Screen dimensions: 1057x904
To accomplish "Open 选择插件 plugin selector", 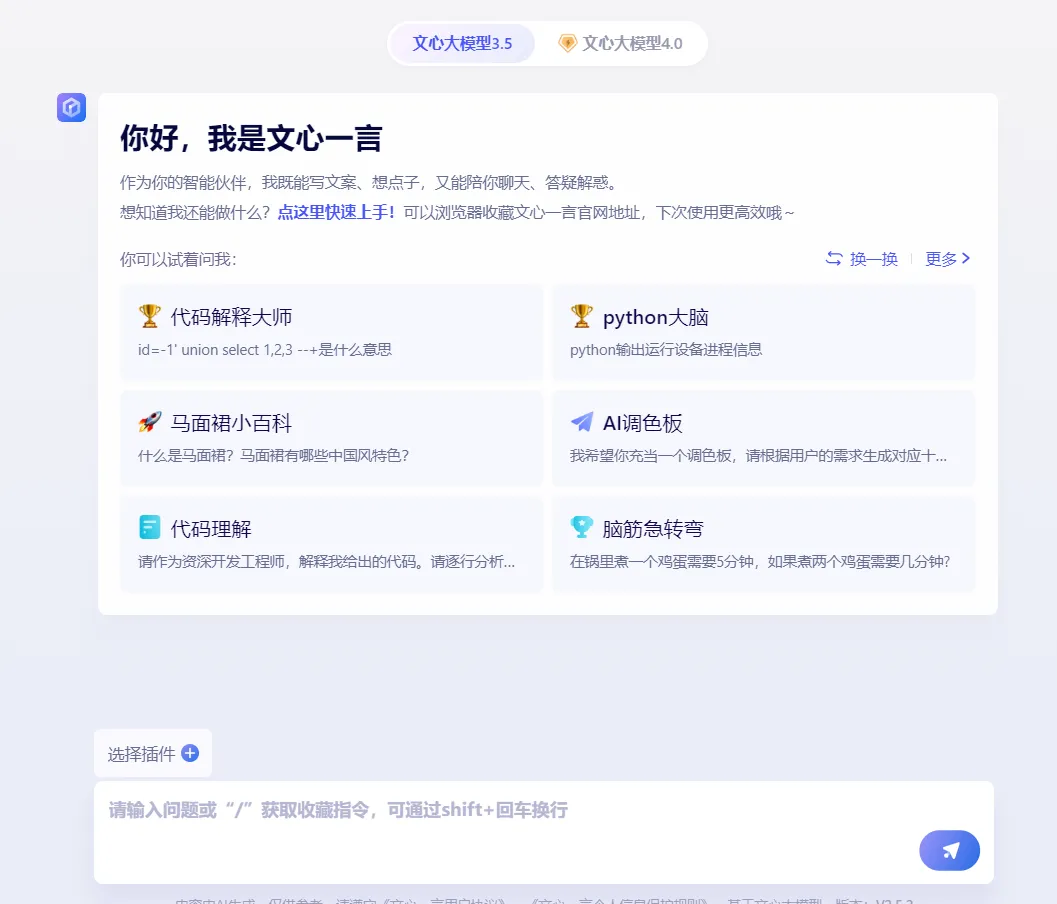I will tap(153, 754).
